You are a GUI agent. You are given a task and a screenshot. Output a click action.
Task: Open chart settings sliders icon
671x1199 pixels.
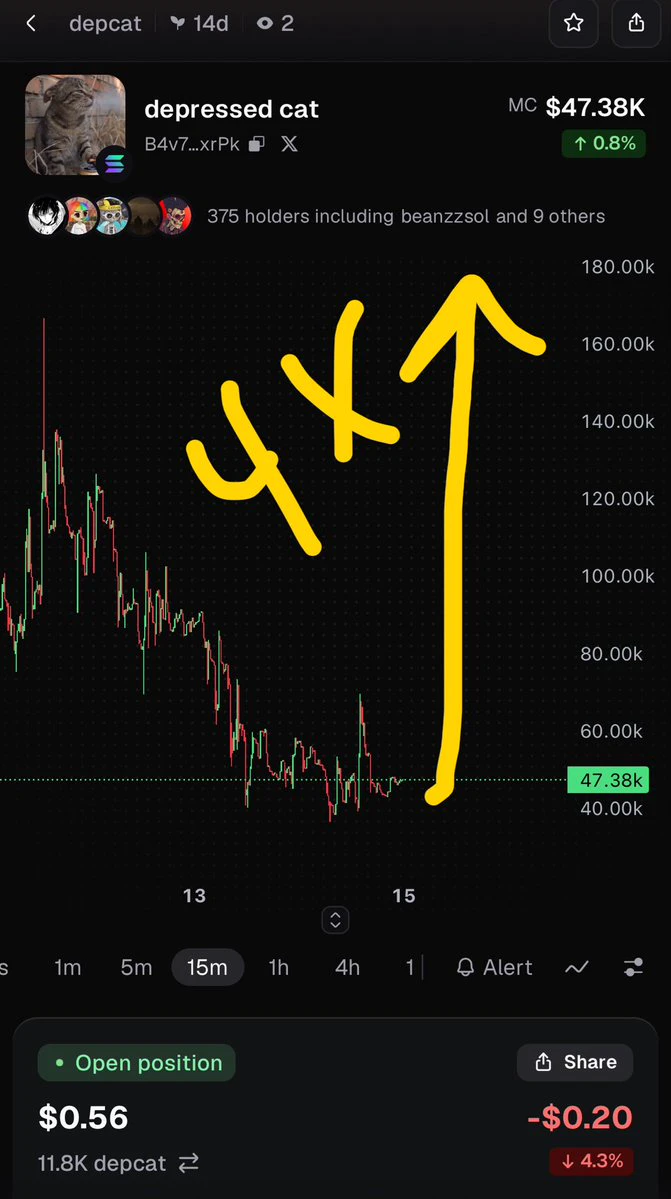pyautogui.click(x=633, y=968)
